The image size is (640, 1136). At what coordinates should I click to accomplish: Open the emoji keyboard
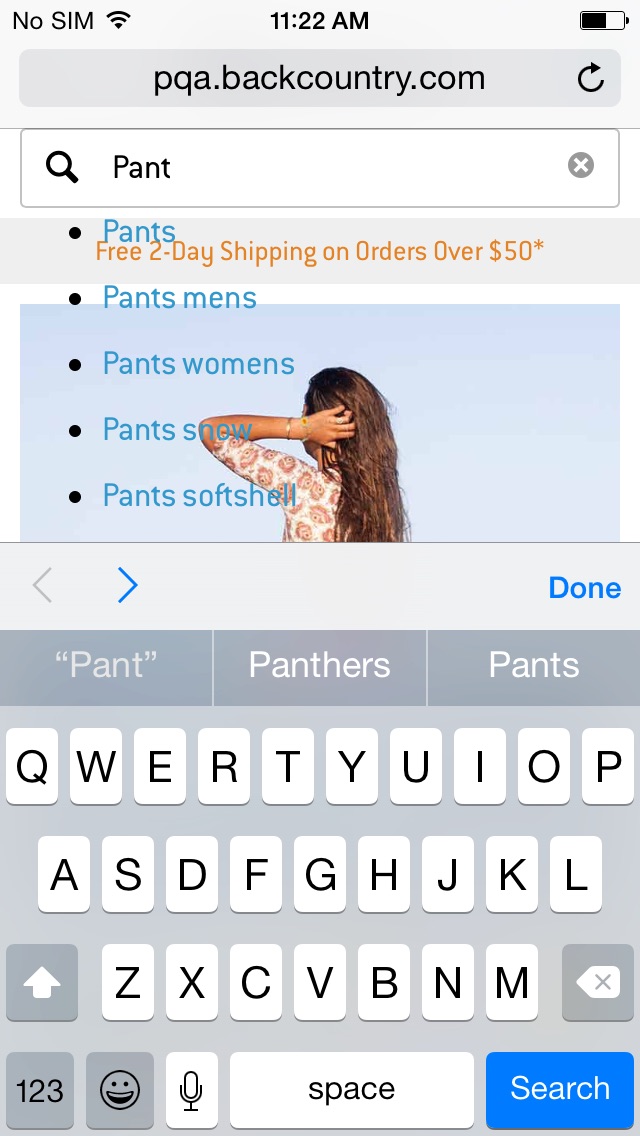[x=120, y=1089]
